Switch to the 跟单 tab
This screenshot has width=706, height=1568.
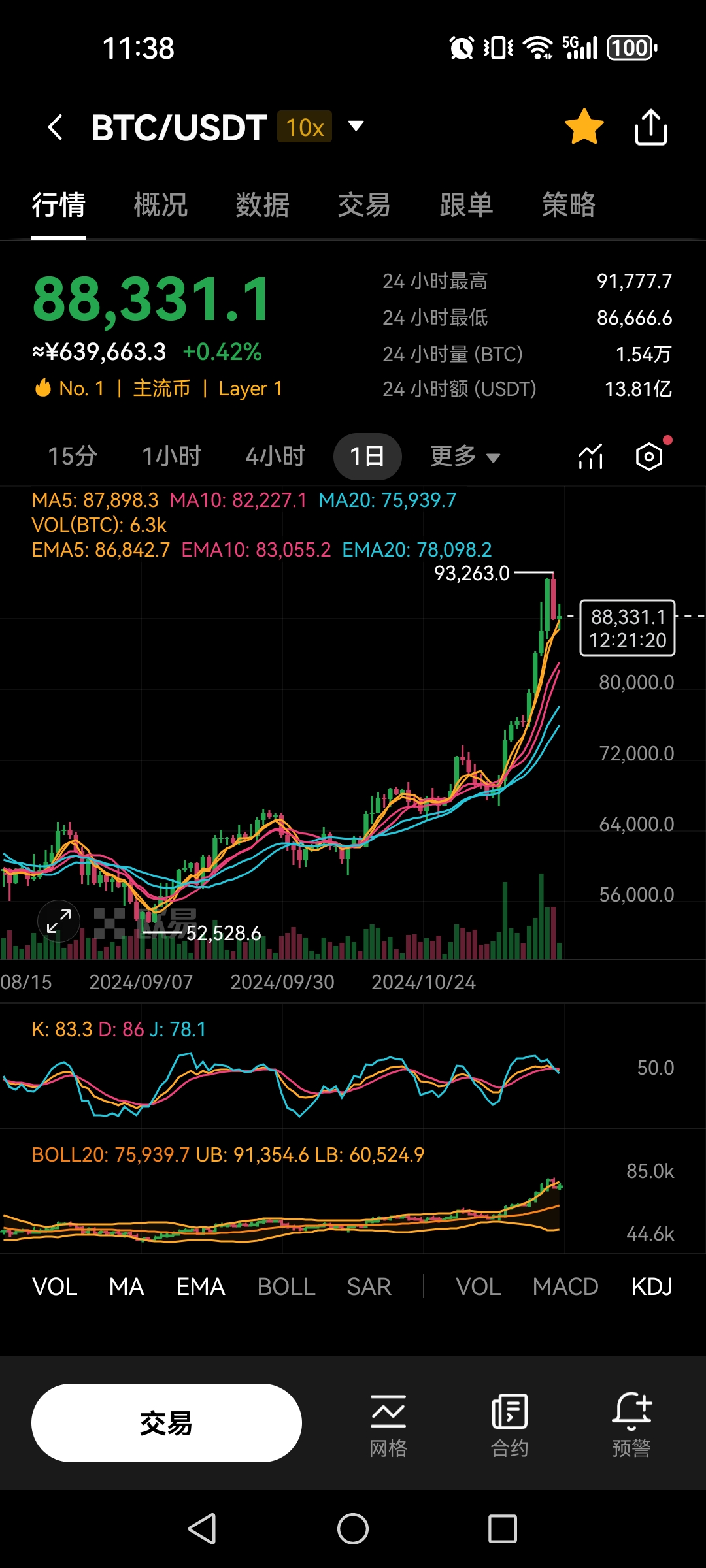(x=467, y=204)
